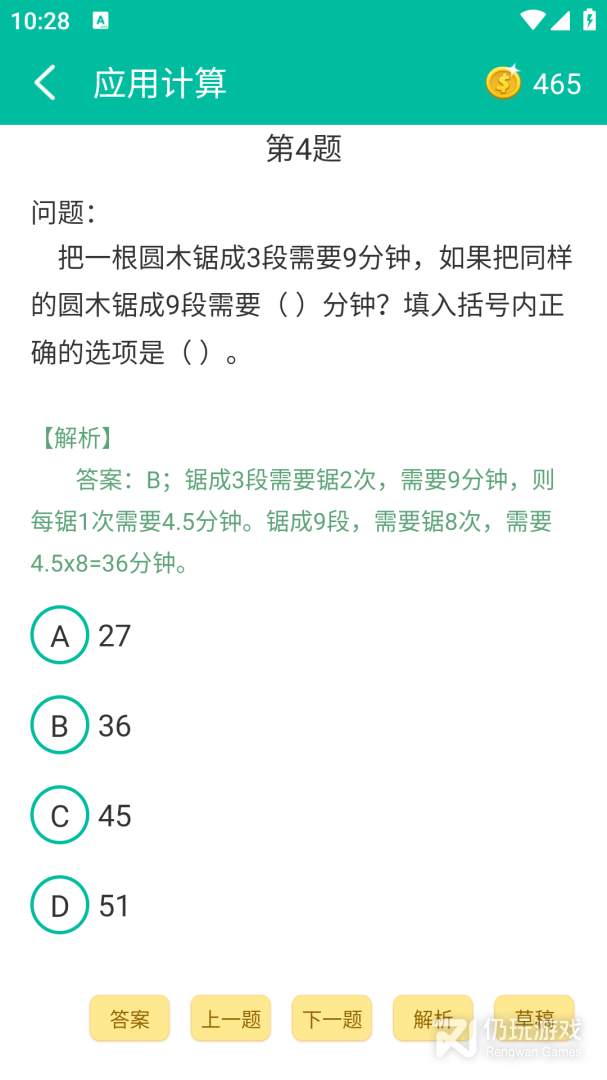Open the 草稿 scratchpad
This screenshot has height=1080, width=607.
pyautogui.click(x=534, y=1018)
